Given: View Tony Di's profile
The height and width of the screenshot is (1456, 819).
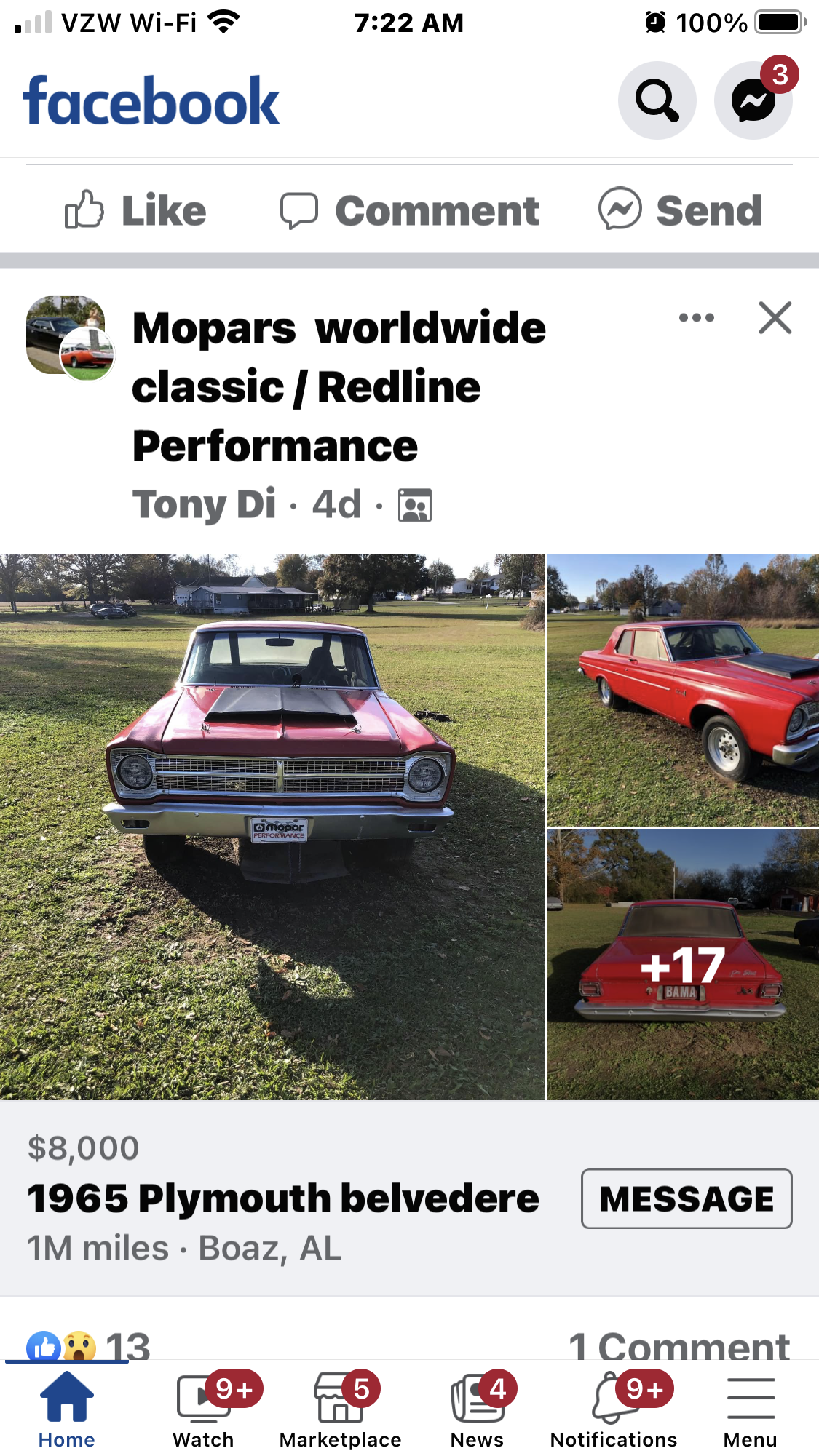Looking at the screenshot, I should pyautogui.click(x=205, y=504).
